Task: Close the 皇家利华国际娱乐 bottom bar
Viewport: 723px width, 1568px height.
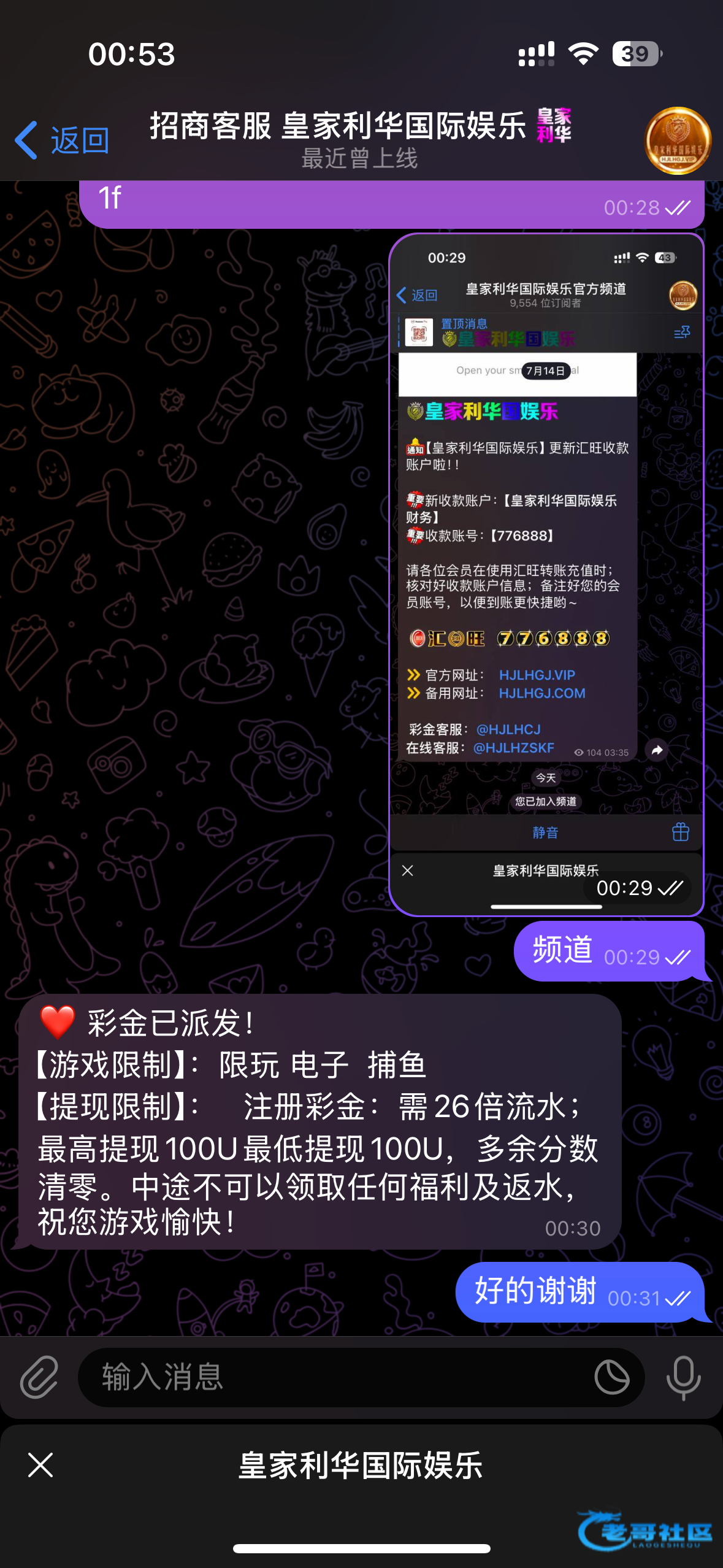Action: [40, 1465]
